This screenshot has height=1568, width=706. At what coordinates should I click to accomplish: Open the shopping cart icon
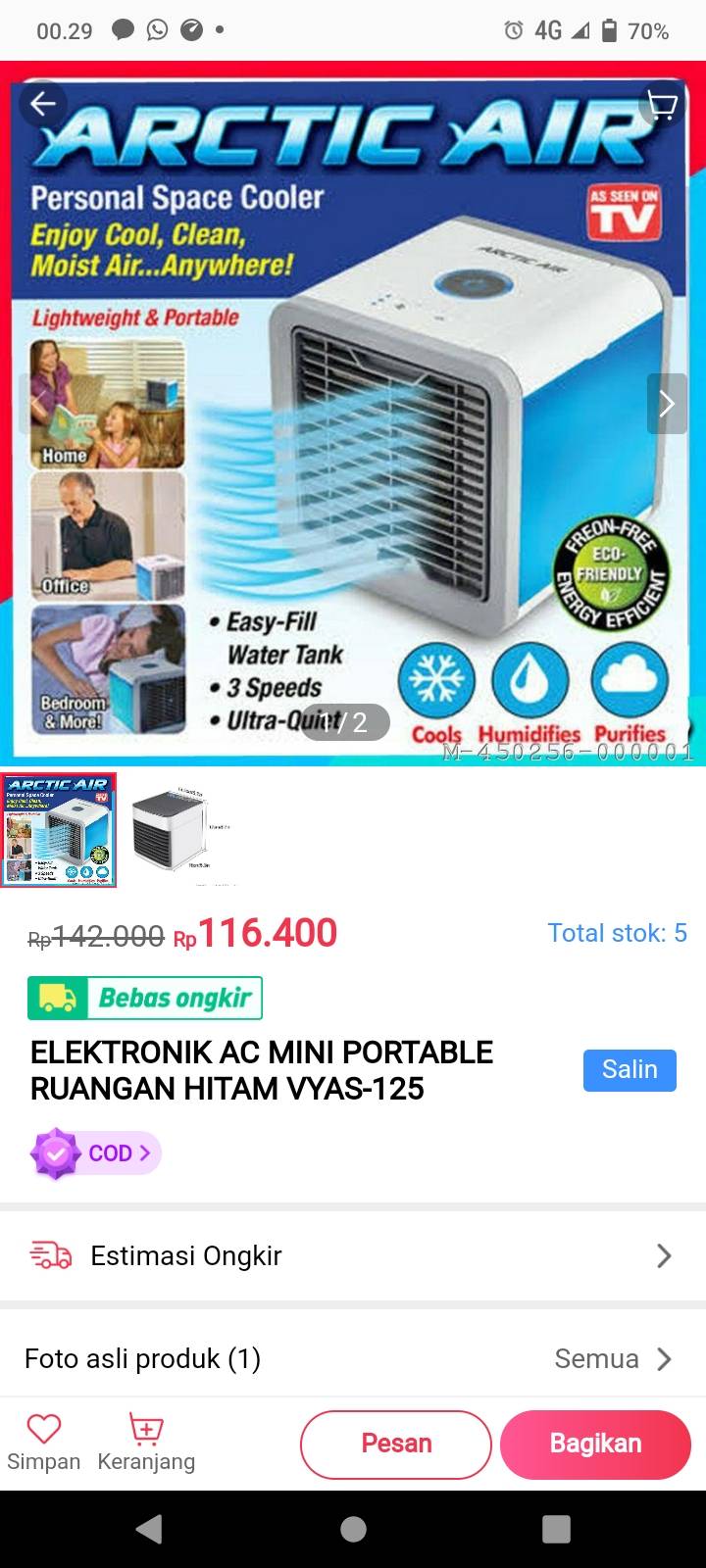662,105
